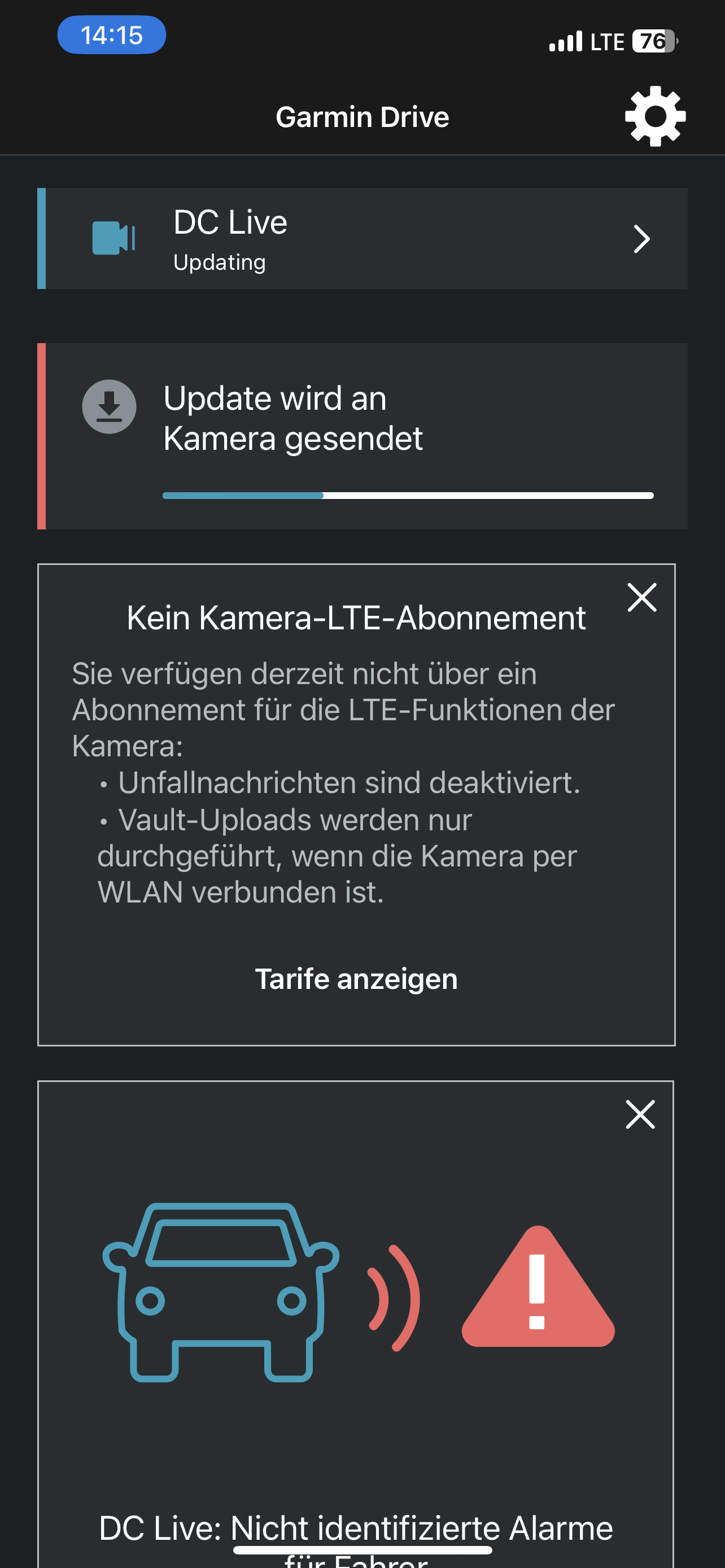Open Garmin Drive settings gear
The height and width of the screenshot is (1568, 725).
pos(655,116)
